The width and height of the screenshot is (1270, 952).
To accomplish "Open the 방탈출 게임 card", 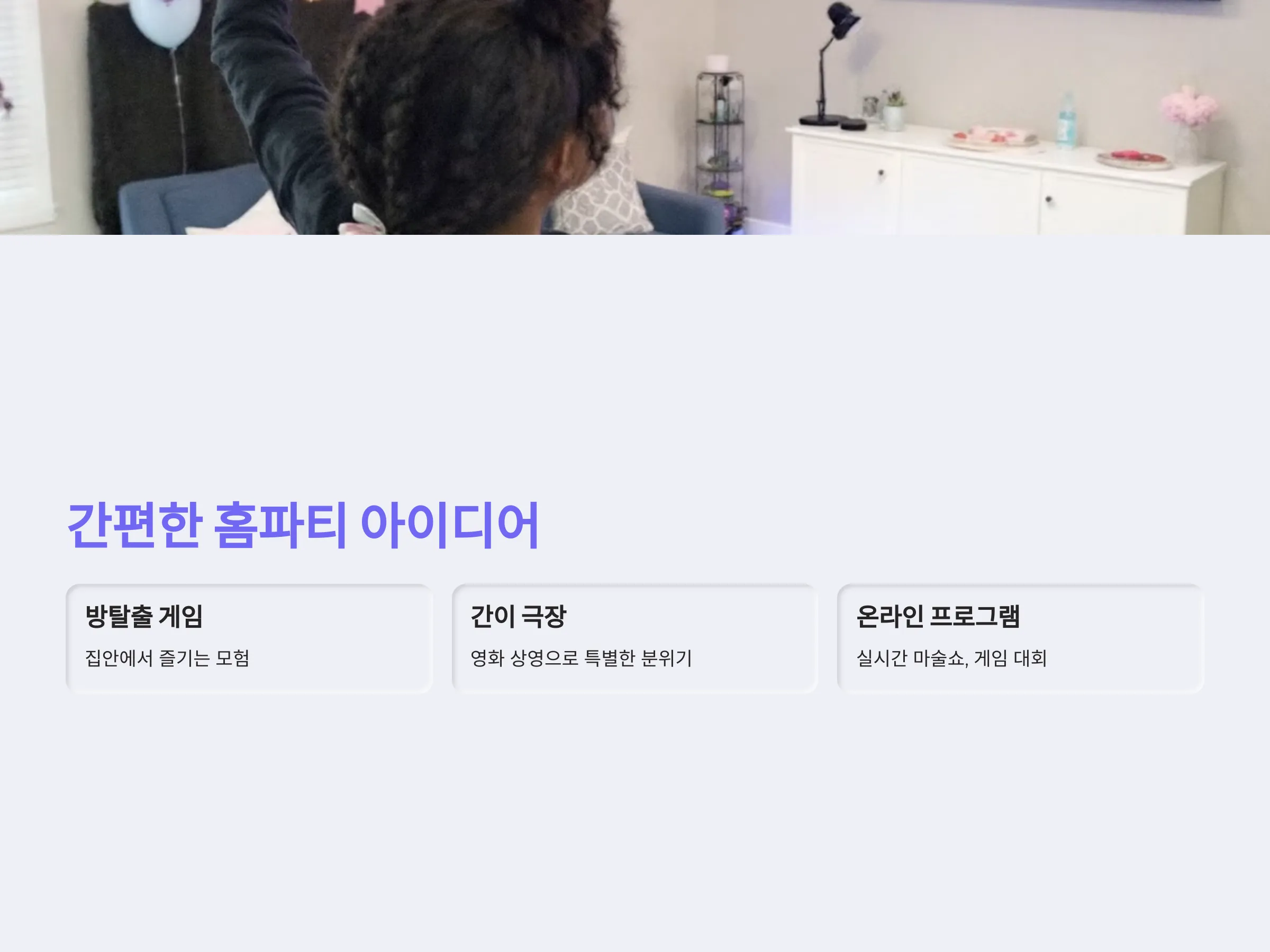I will tap(249, 638).
